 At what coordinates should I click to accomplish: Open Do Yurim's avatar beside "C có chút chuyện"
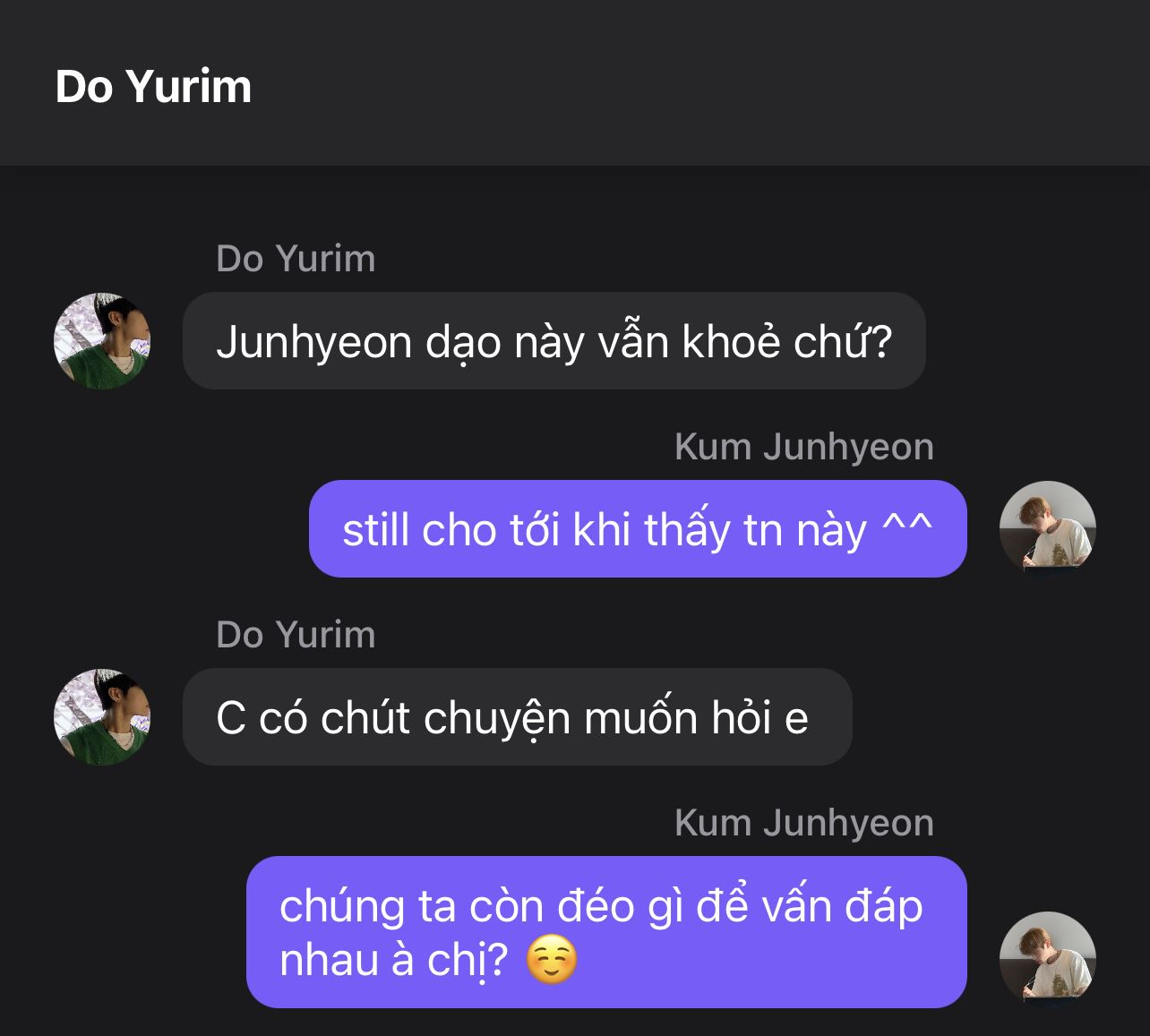102,716
